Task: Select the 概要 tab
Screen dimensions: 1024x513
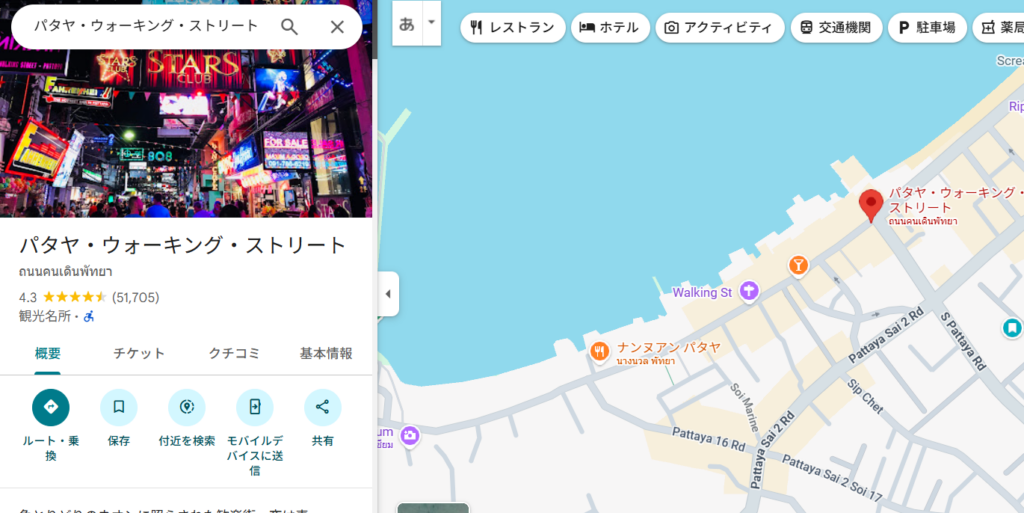Action: (47, 353)
